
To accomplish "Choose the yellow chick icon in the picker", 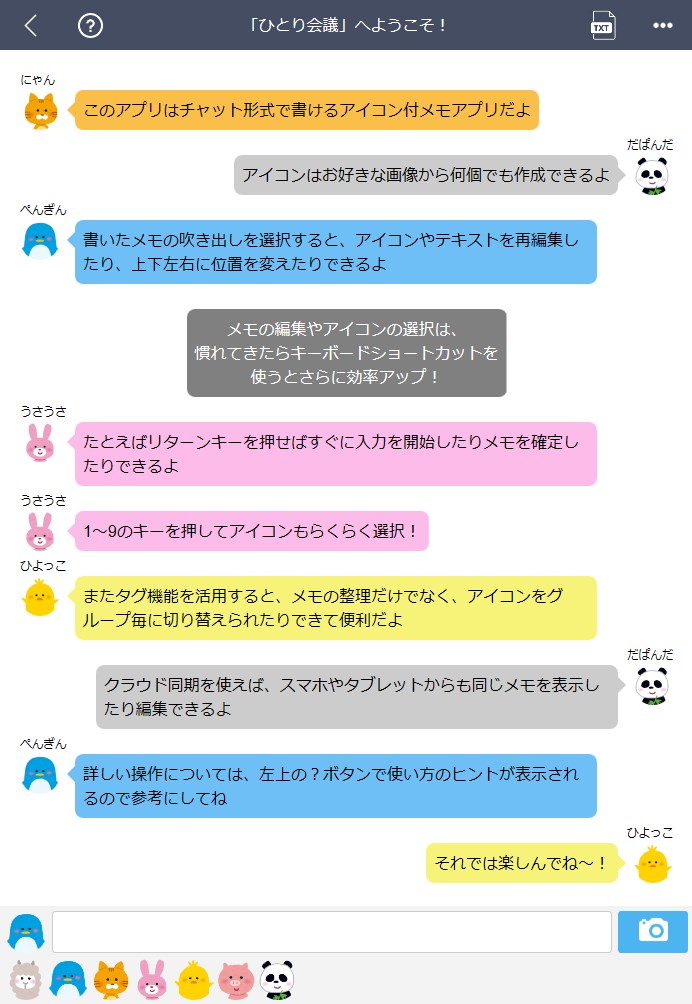I will point(194,979).
